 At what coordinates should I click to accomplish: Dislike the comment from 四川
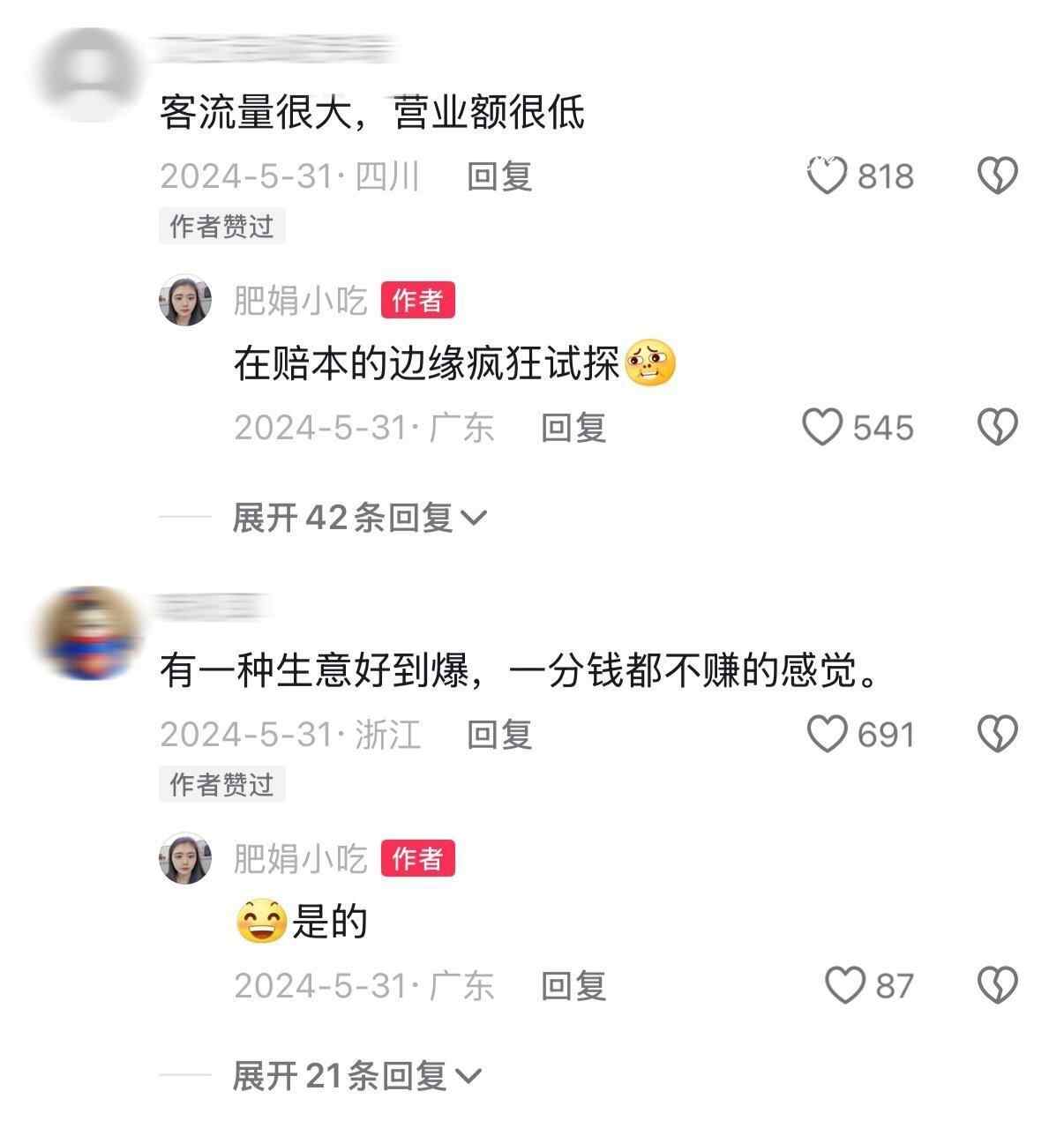click(x=998, y=176)
